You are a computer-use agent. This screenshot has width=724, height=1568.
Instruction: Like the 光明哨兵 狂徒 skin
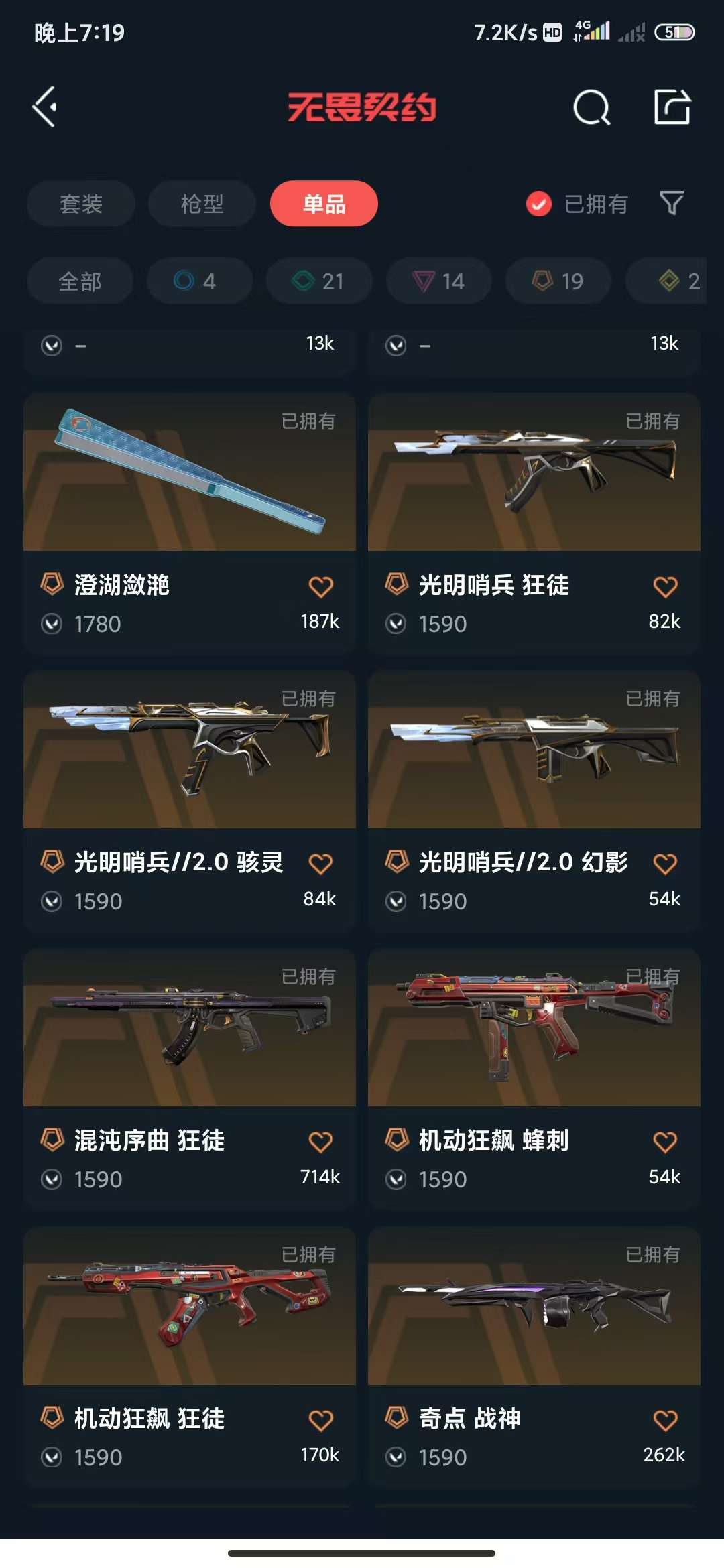665,586
